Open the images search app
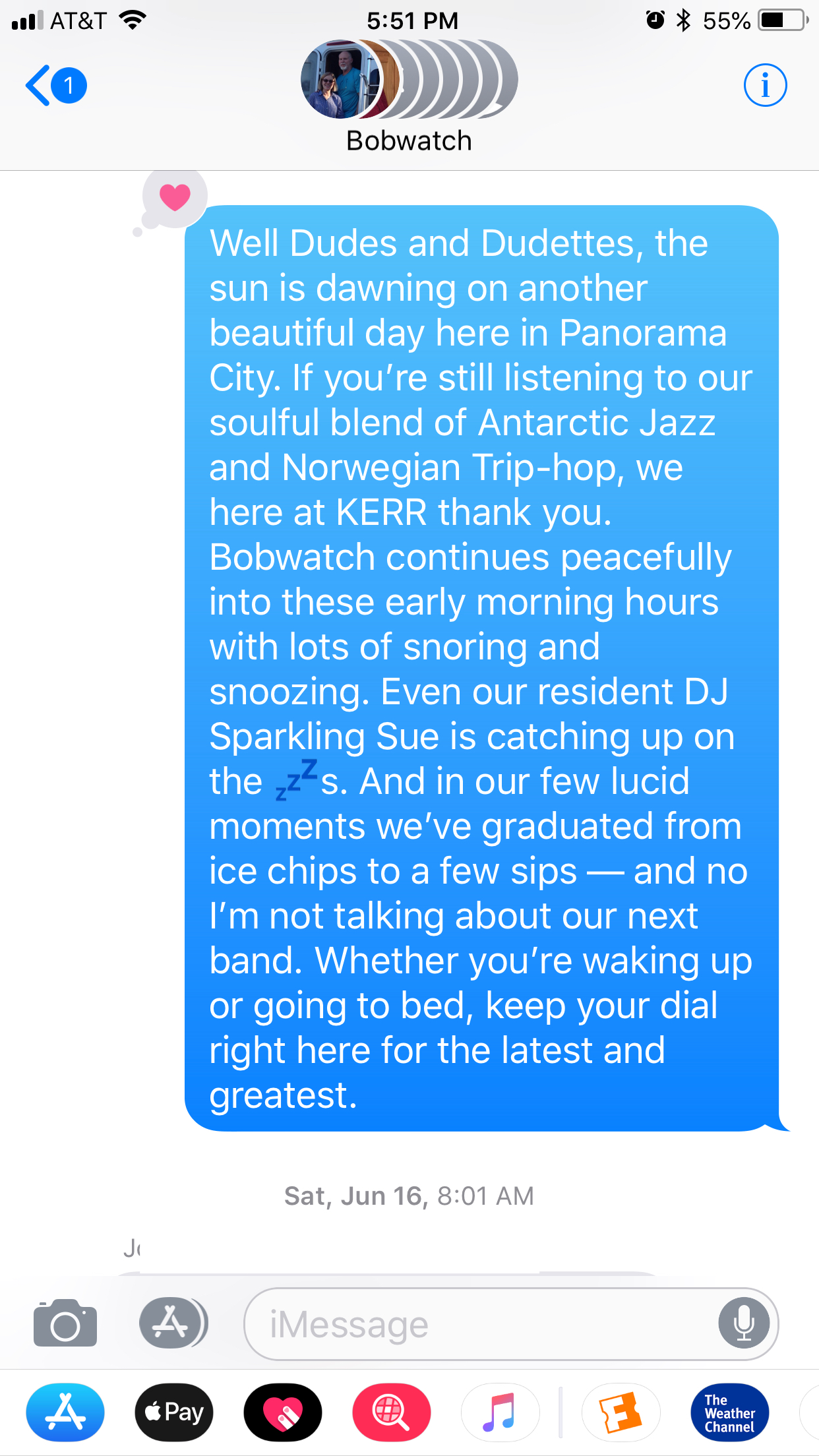This screenshot has height=1456, width=819. [x=392, y=1412]
